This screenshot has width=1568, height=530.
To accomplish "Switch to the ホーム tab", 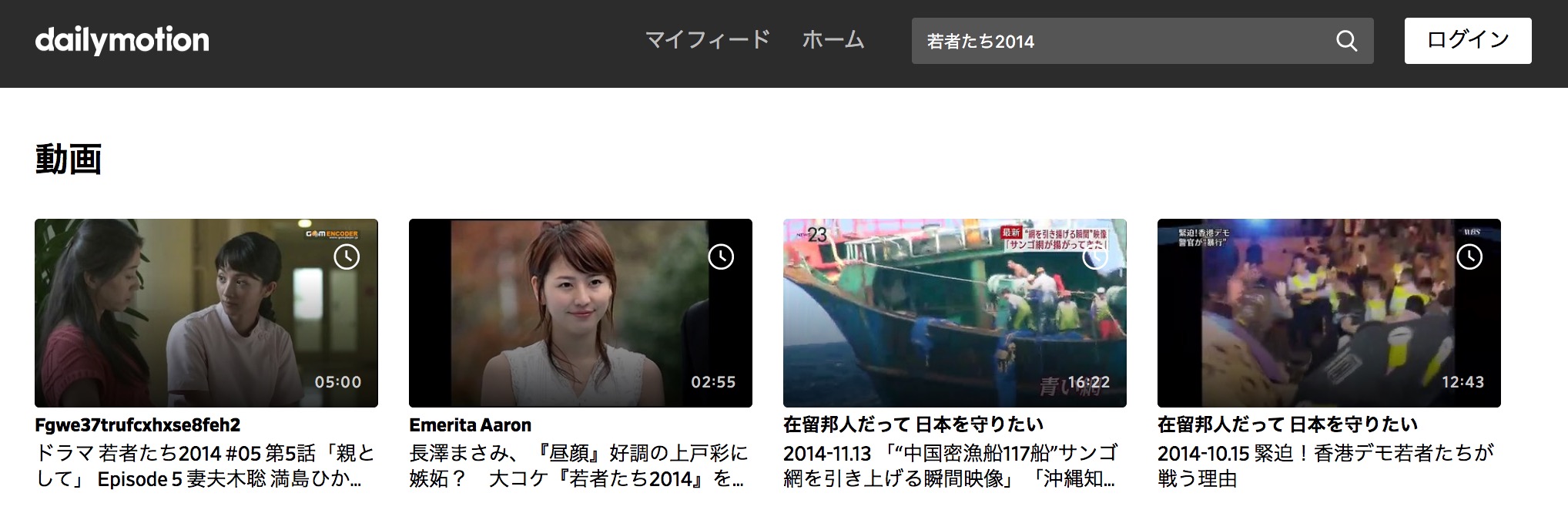I will click(x=833, y=40).
